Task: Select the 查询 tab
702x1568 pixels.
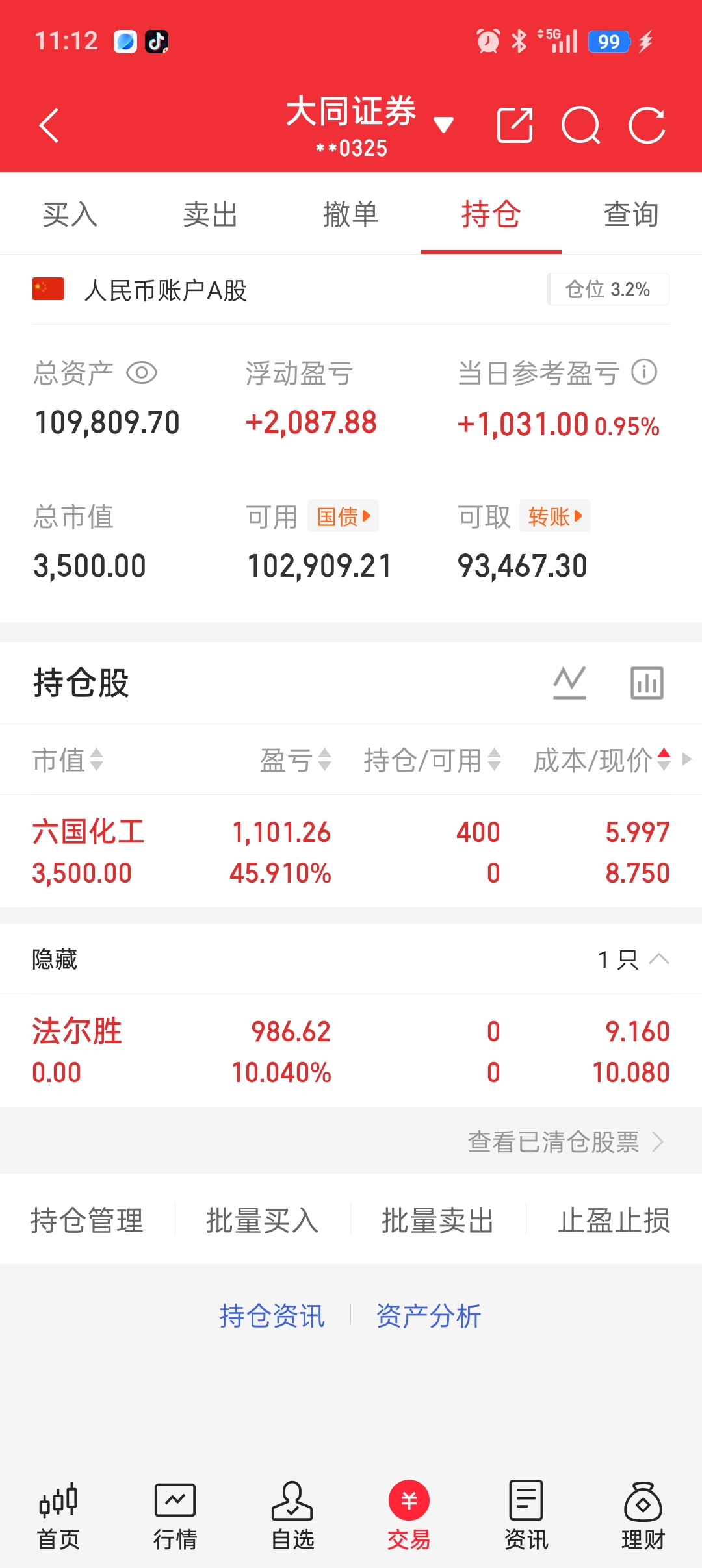Action: [x=630, y=214]
